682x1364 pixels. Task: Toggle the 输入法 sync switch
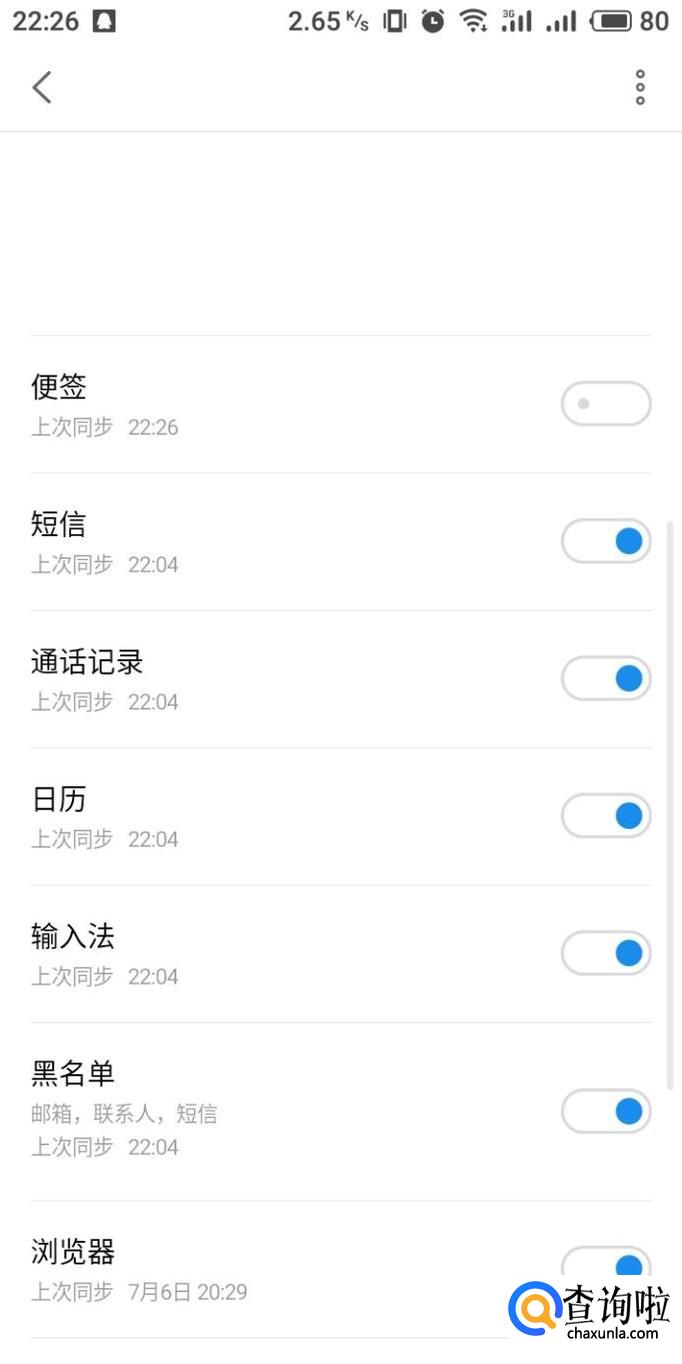pos(606,953)
